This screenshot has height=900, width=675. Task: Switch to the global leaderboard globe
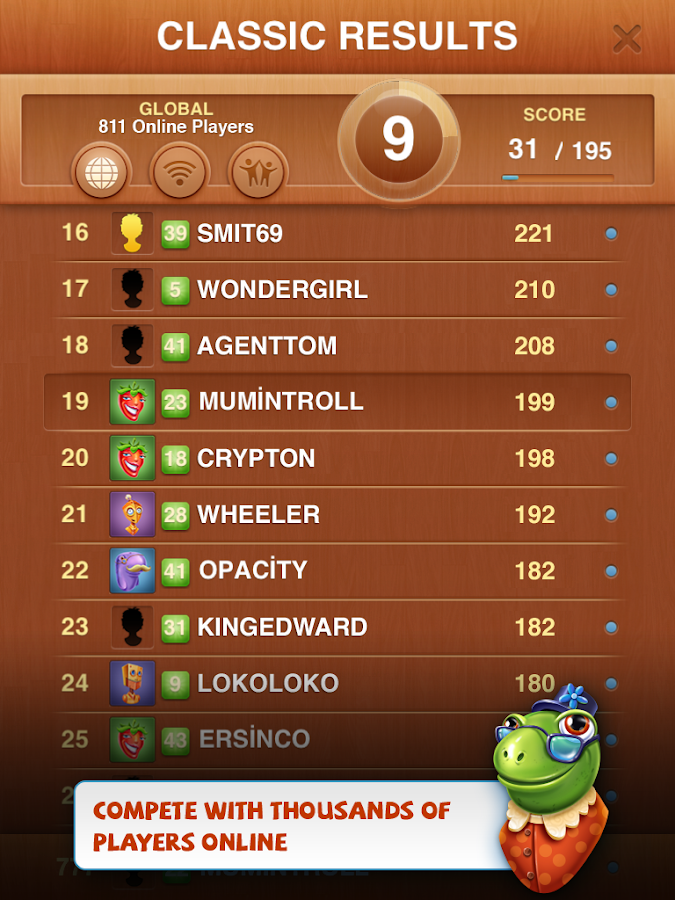pyautogui.click(x=101, y=172)
